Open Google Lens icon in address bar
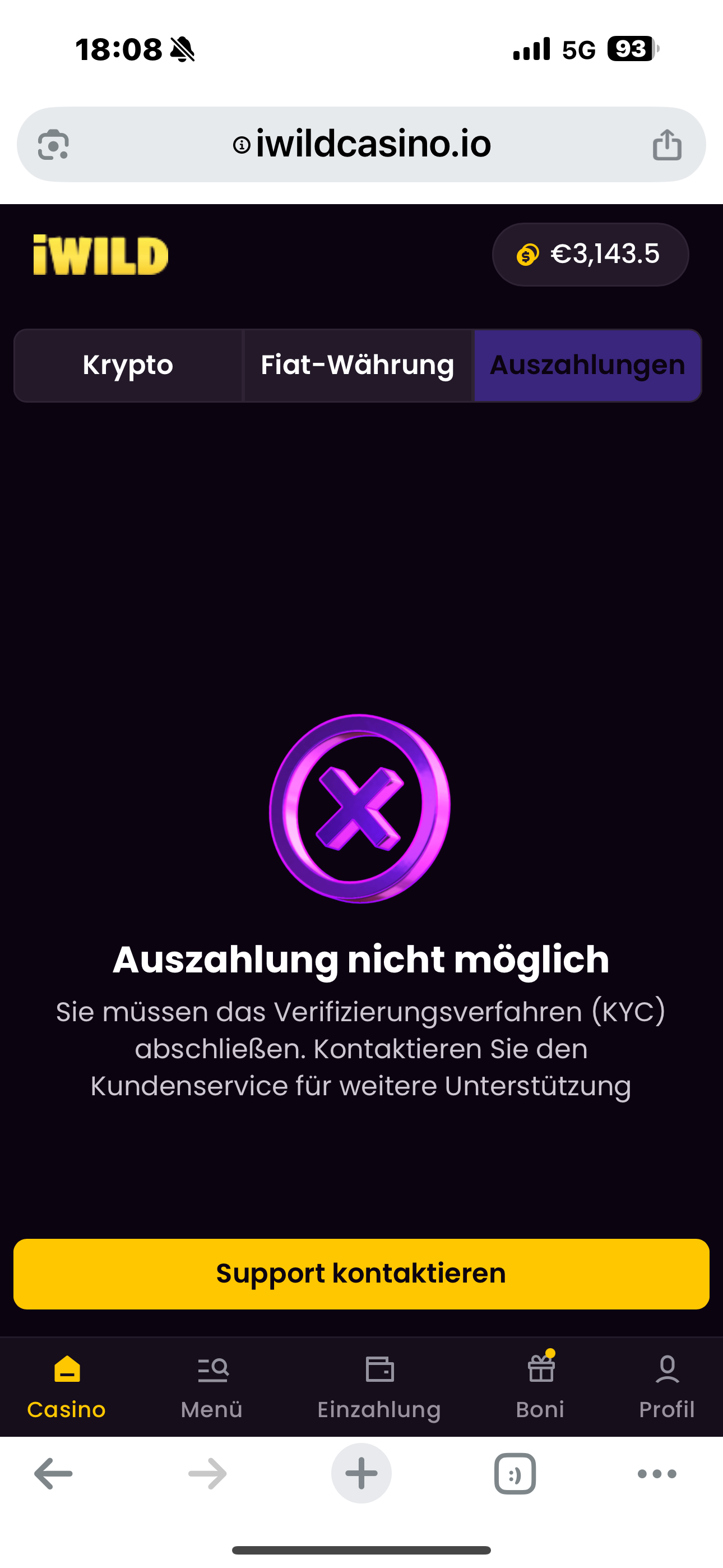Screen dimensions: 723x1568 (54, 145)
